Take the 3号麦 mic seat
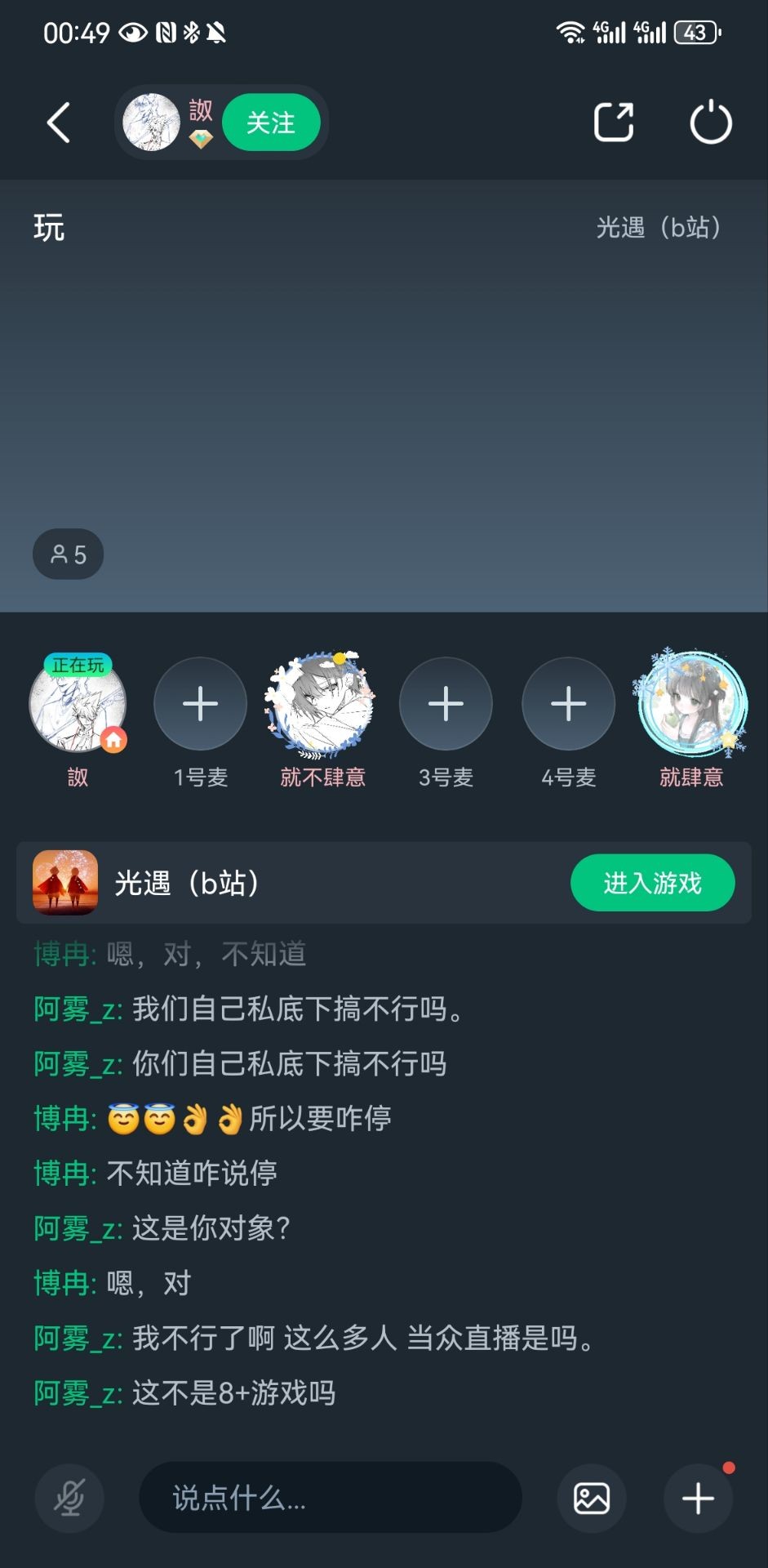Screen dimensions: 768x1568 (x=446, y=705)
